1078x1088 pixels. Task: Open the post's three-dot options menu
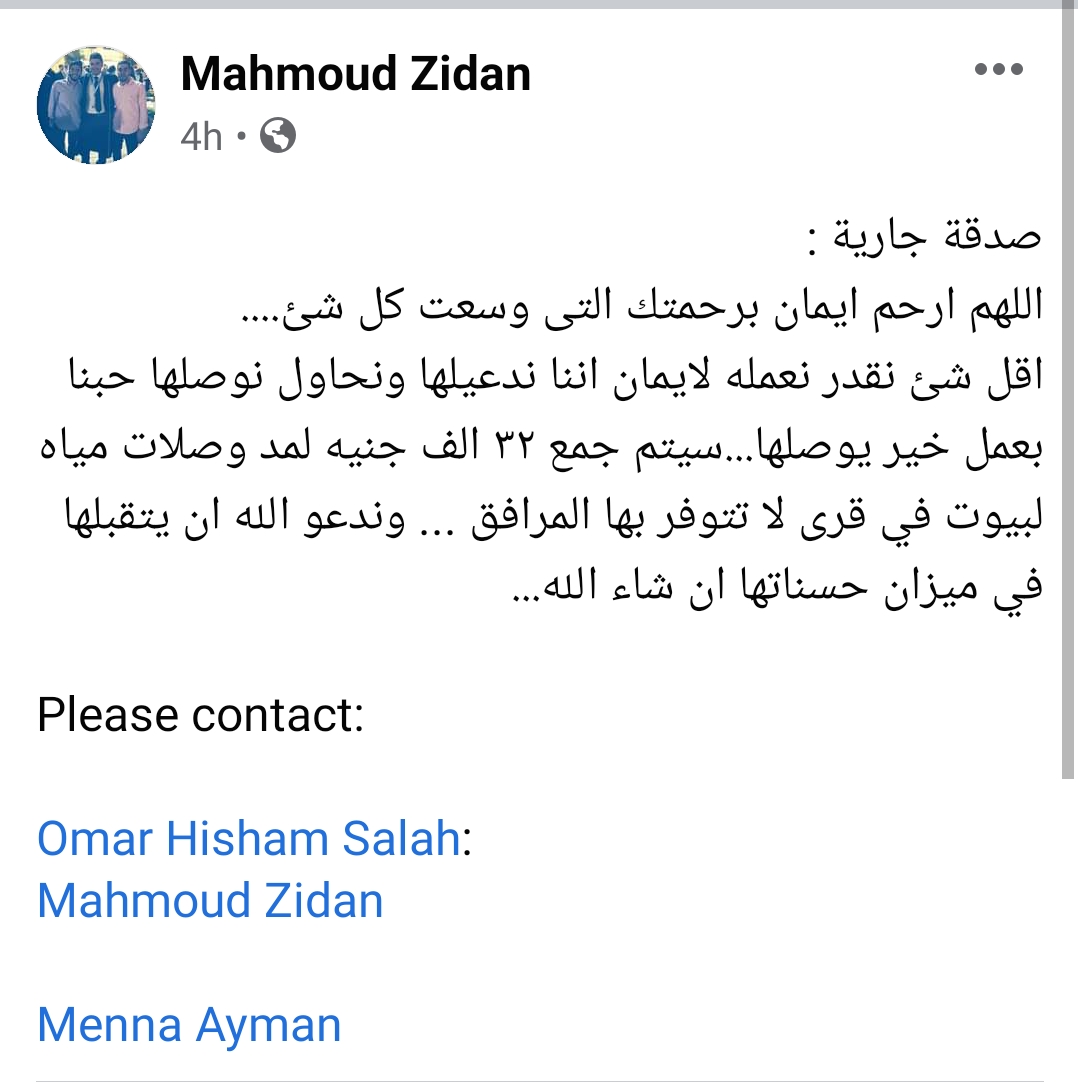(x=999, y=70)
